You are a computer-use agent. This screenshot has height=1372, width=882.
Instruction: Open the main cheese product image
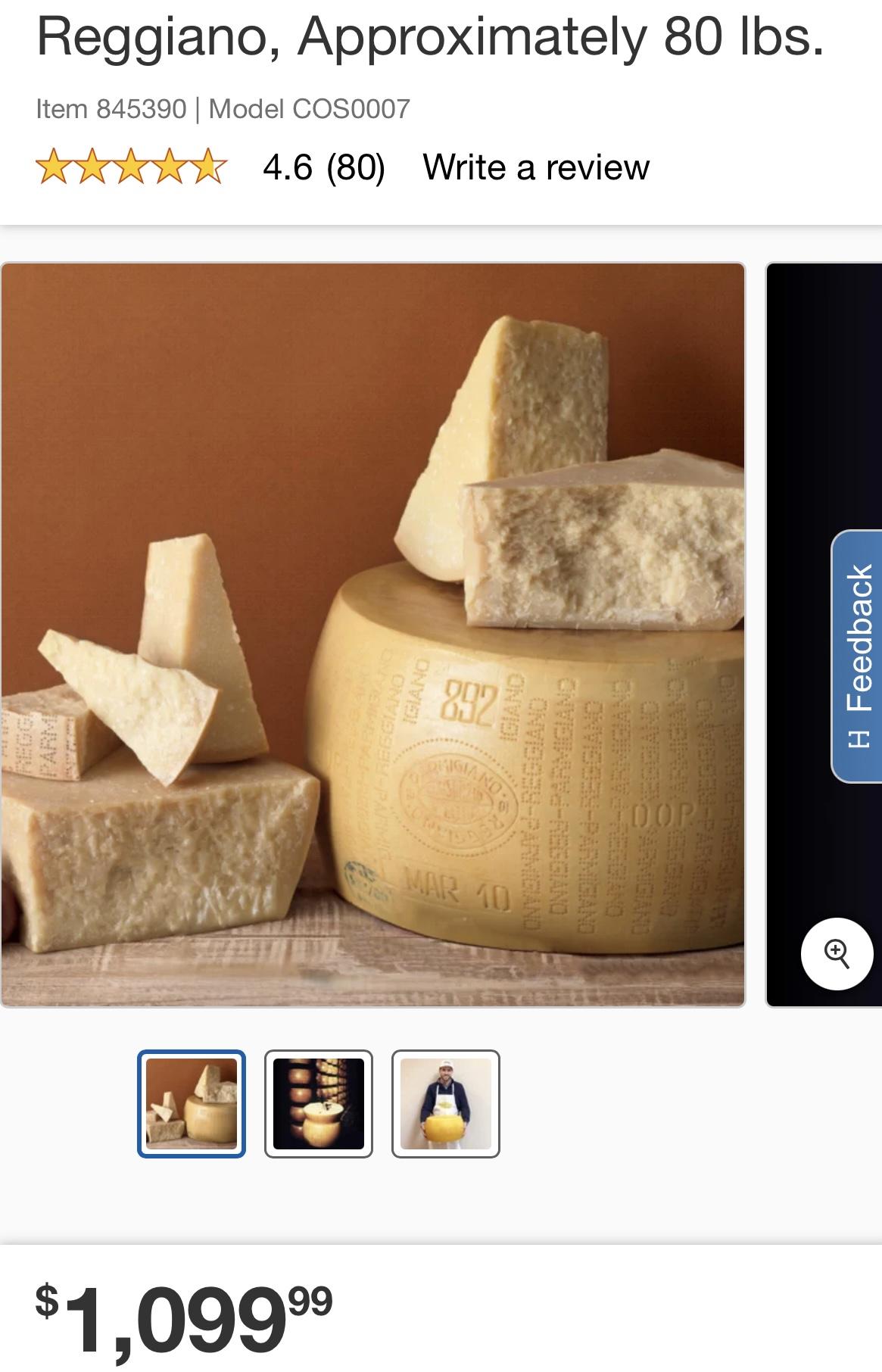pos(372,635)
